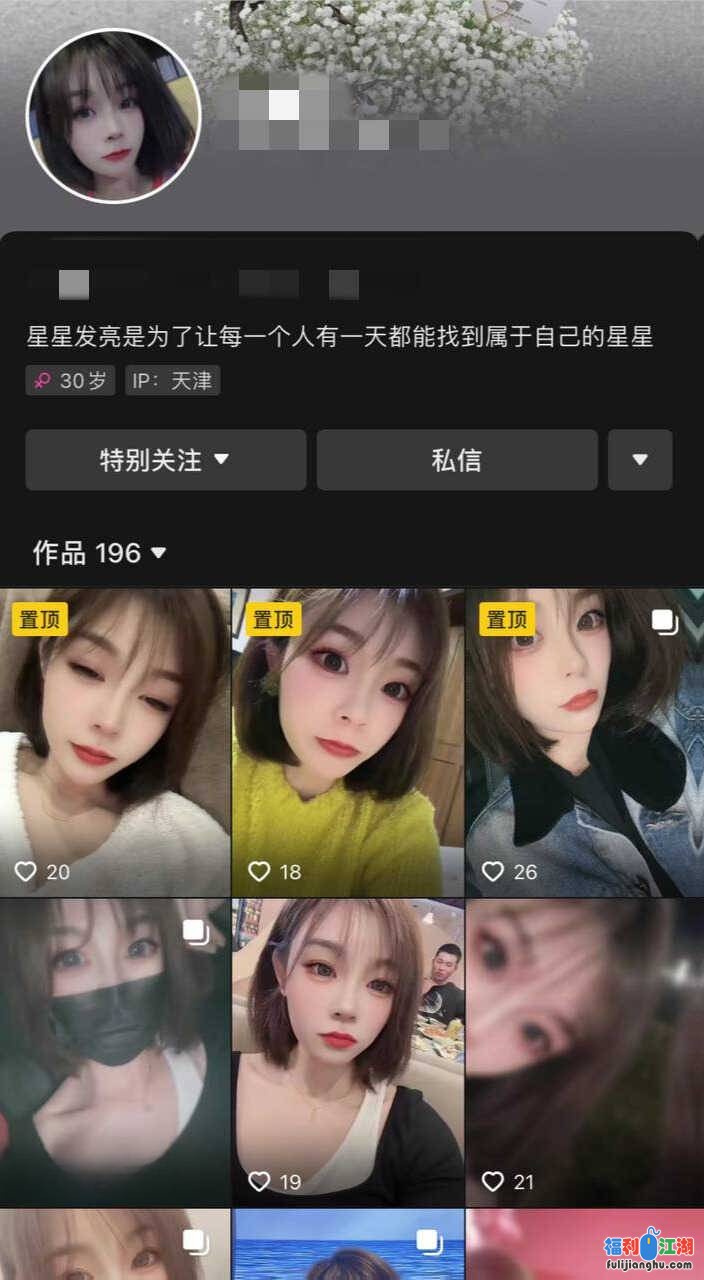Open the black face mask photo post
Image resolution: width=704 pixels, height=1280 pixels.
click(115, 1052)
